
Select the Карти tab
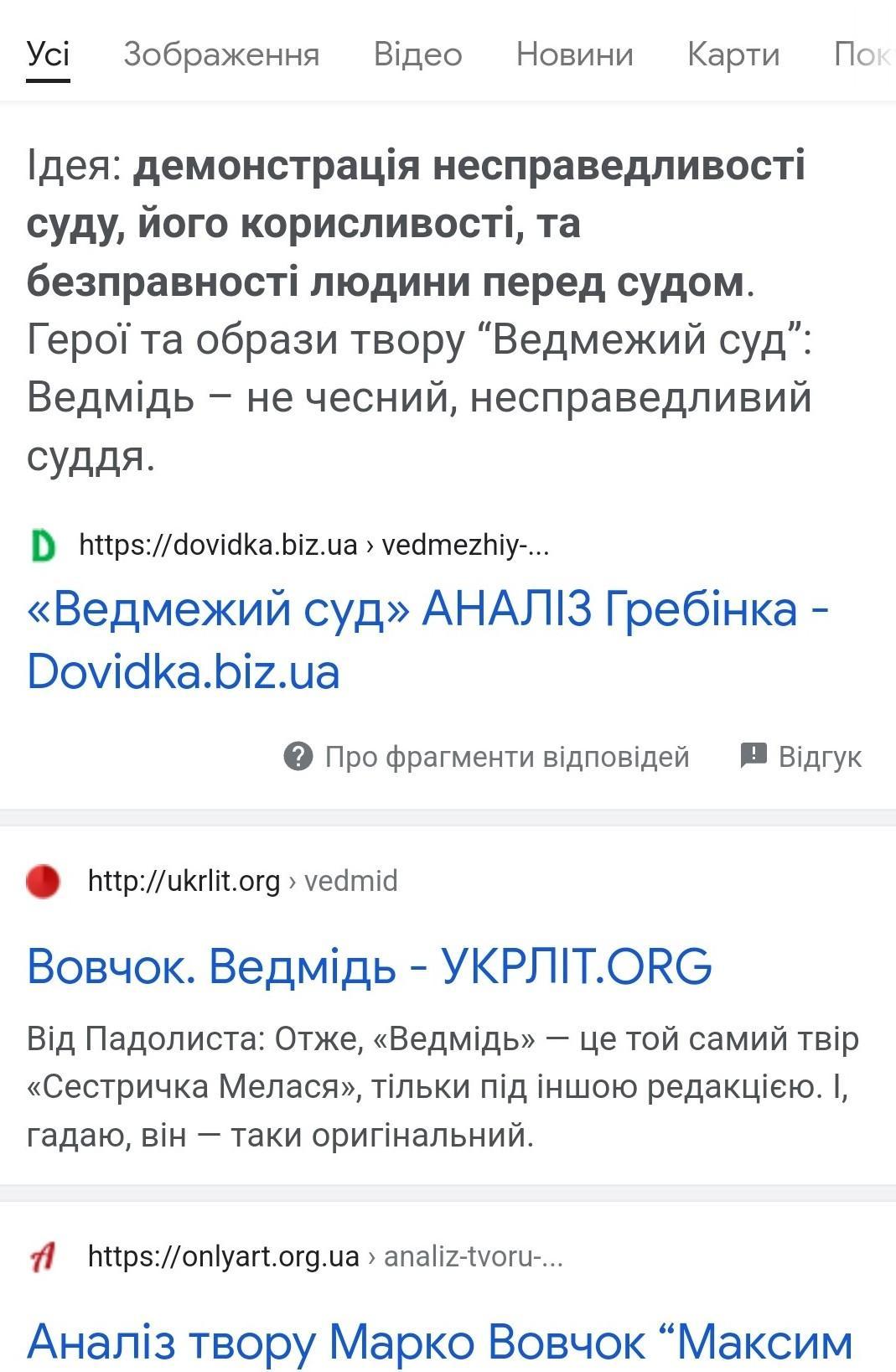click(x=733, y=54)
